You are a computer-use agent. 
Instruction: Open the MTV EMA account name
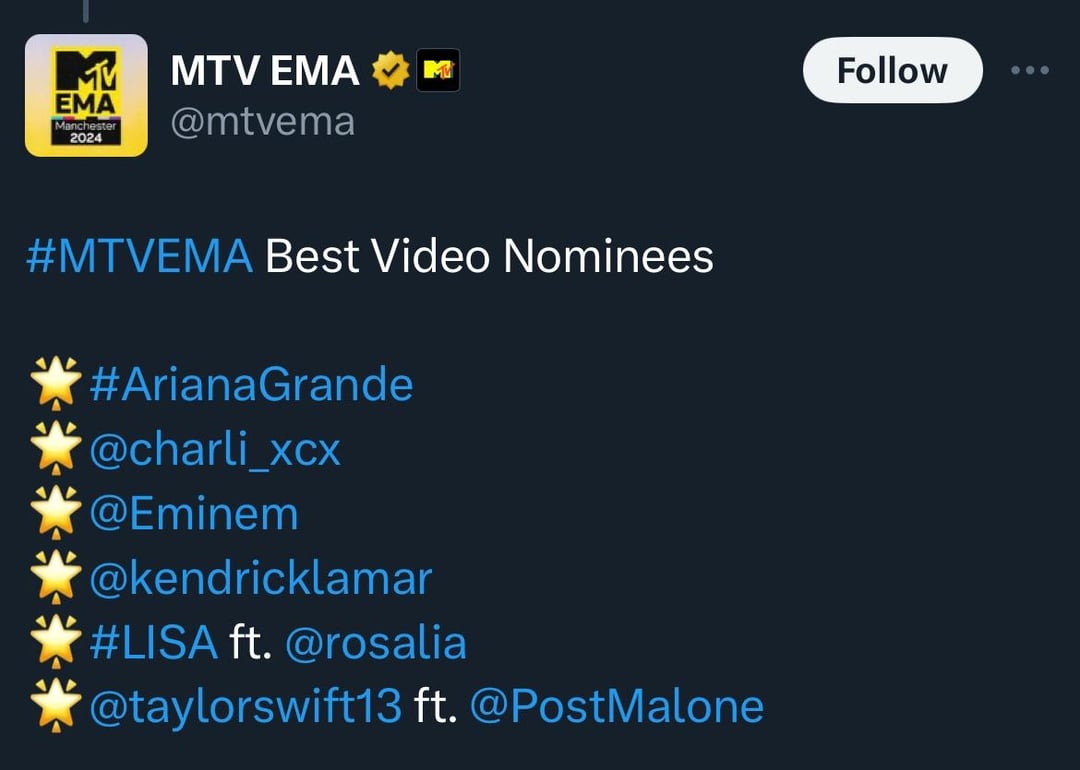tap(264, 71)
